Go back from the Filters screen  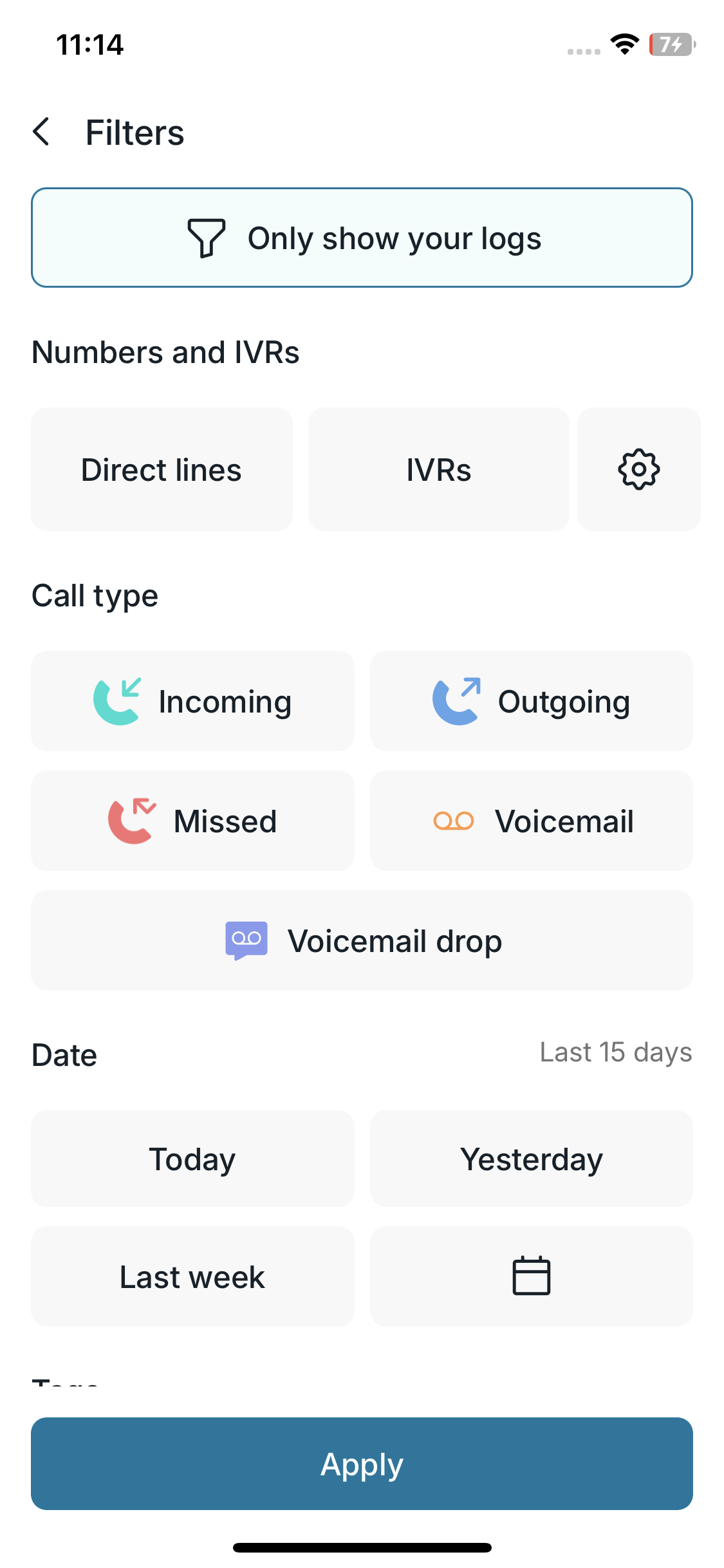click(42, 132)
